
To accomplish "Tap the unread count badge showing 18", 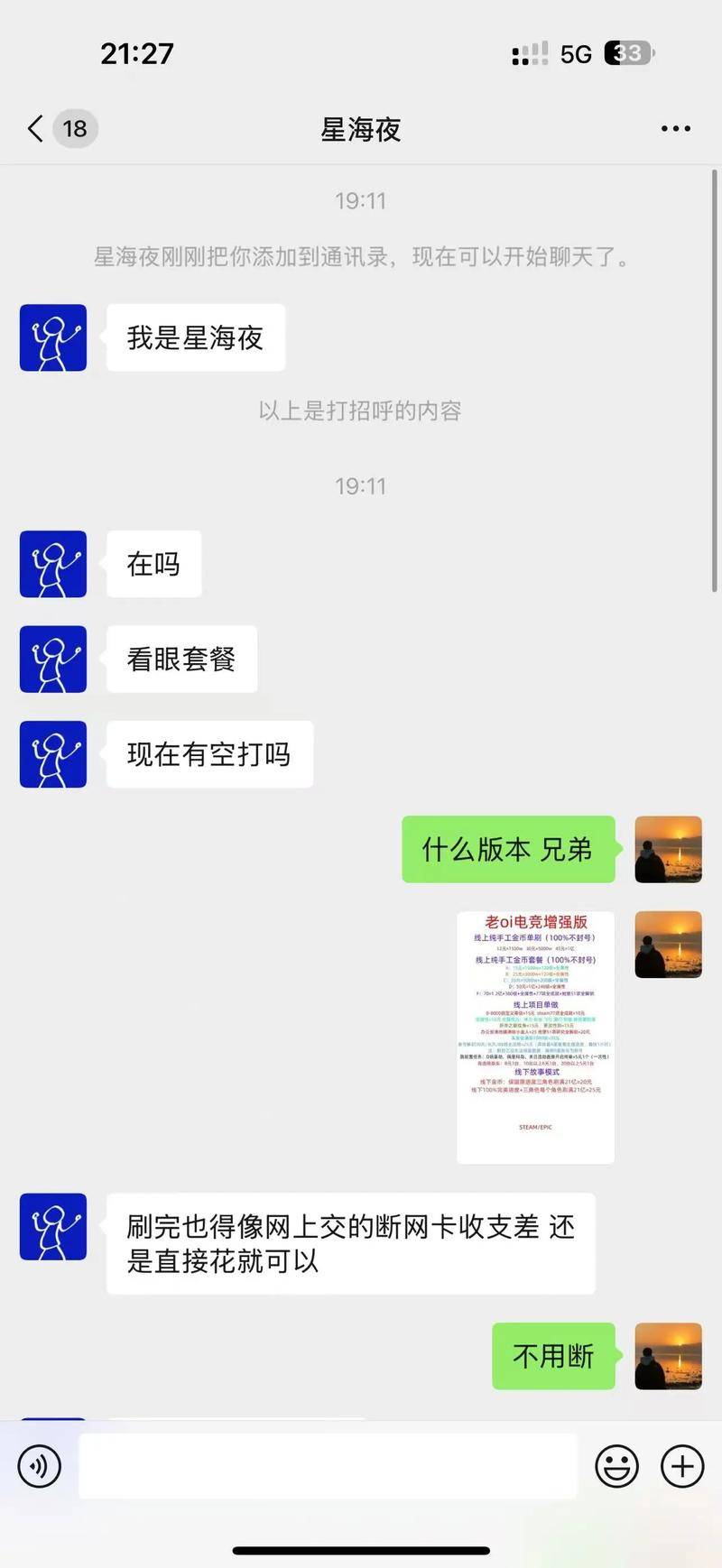I will (75, 128).
